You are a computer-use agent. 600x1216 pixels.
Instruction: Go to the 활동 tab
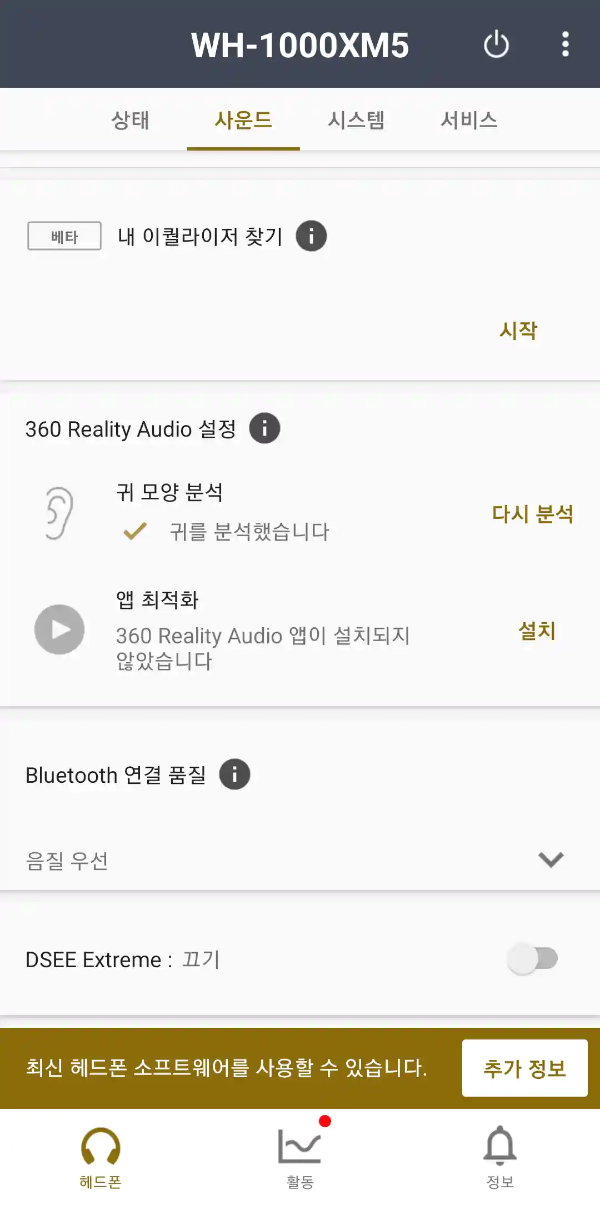point(300,1156)
